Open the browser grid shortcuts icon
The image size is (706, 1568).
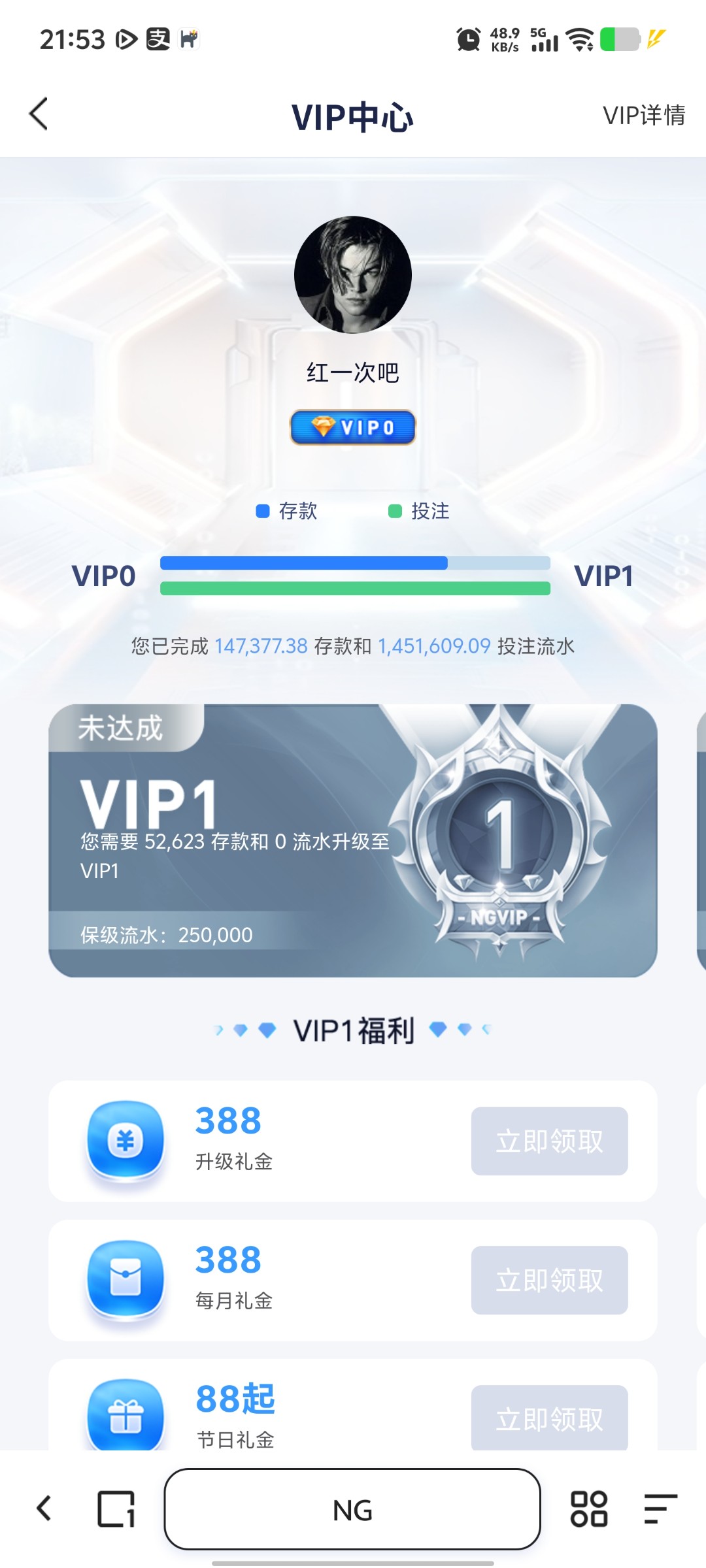tap(589, 1509)
